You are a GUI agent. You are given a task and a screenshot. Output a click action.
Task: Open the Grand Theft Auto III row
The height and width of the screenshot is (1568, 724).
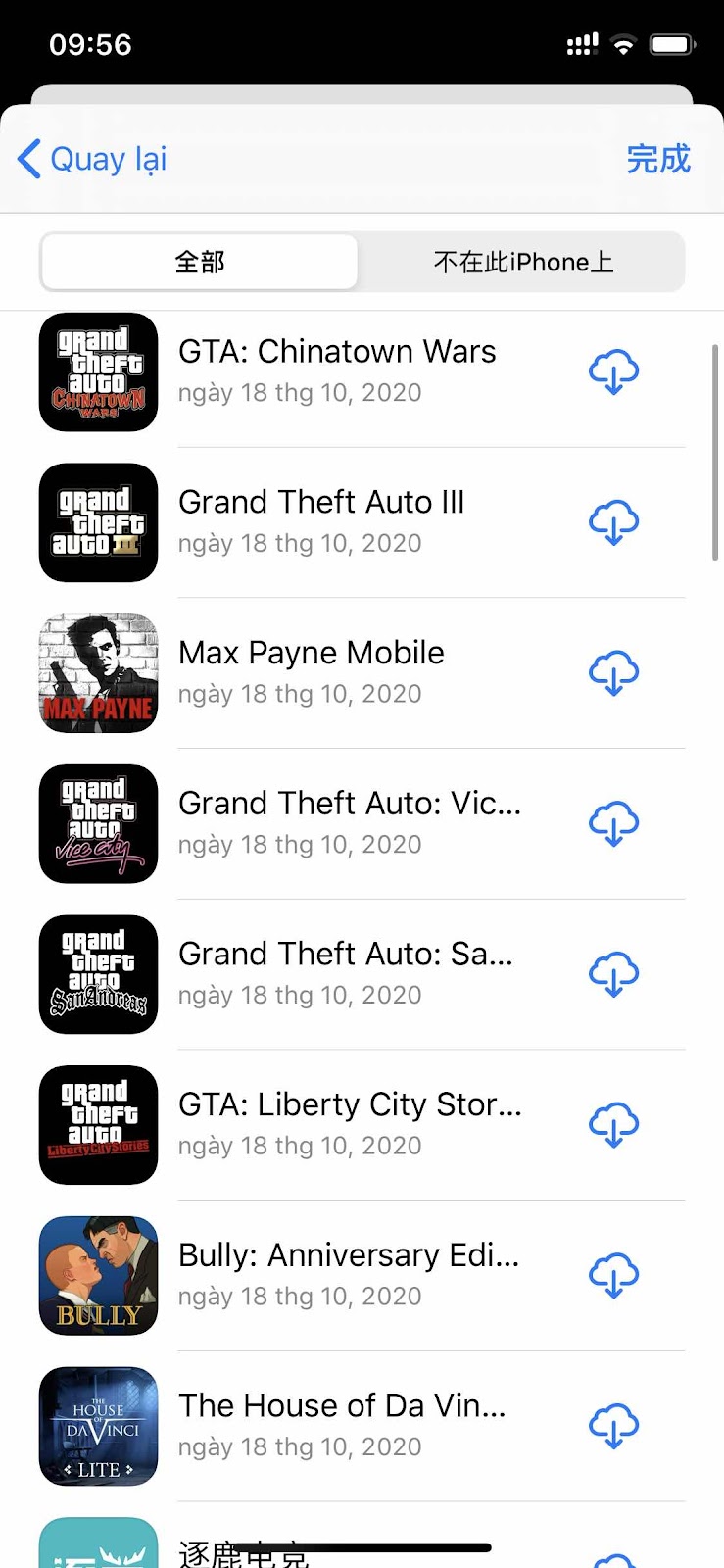tap(321, 520)
